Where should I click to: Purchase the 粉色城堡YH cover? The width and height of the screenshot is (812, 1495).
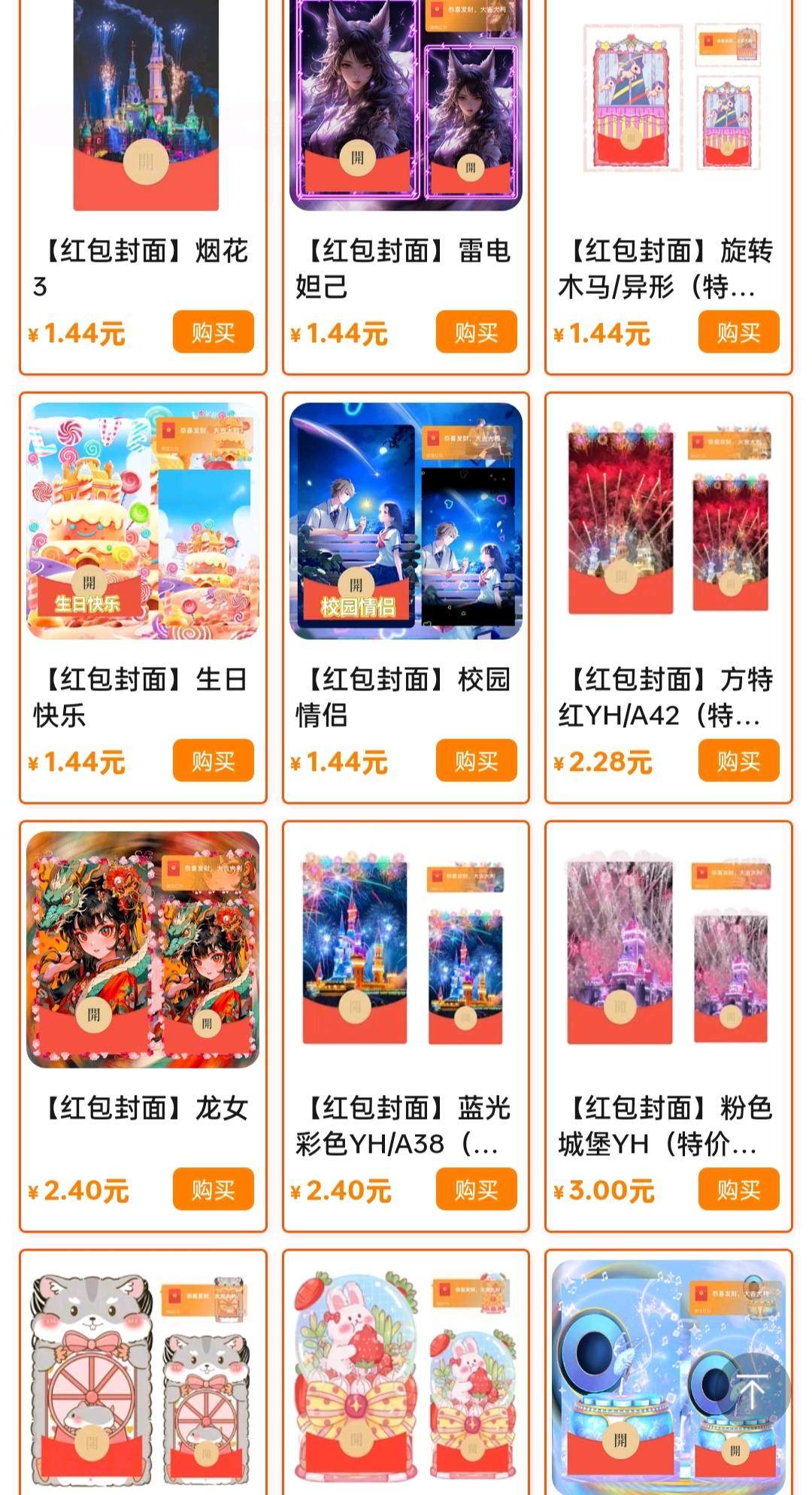[x=738, y=1189]
